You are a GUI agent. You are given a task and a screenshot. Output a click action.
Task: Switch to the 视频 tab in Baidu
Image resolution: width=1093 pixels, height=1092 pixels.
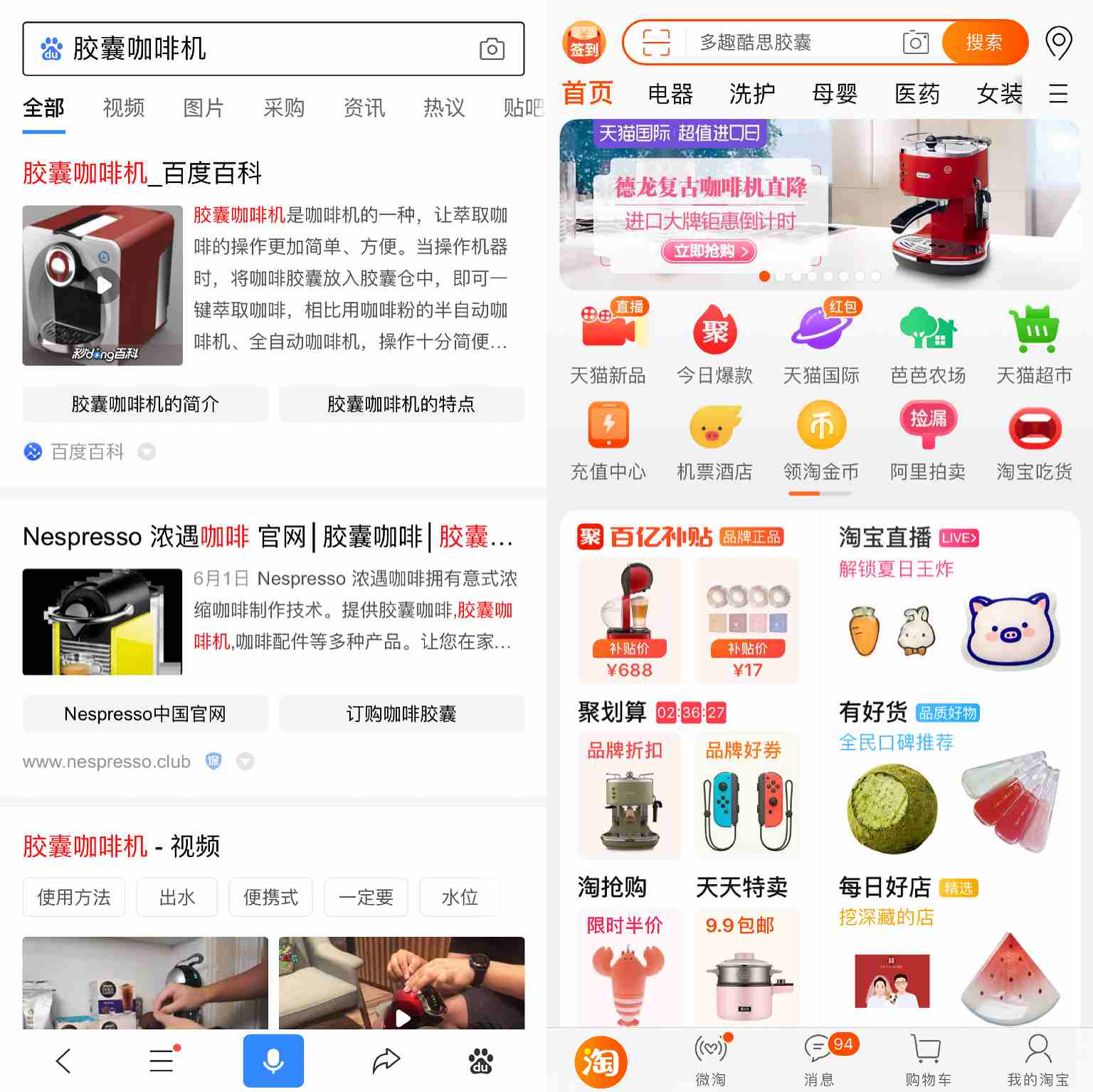(124, 108)
